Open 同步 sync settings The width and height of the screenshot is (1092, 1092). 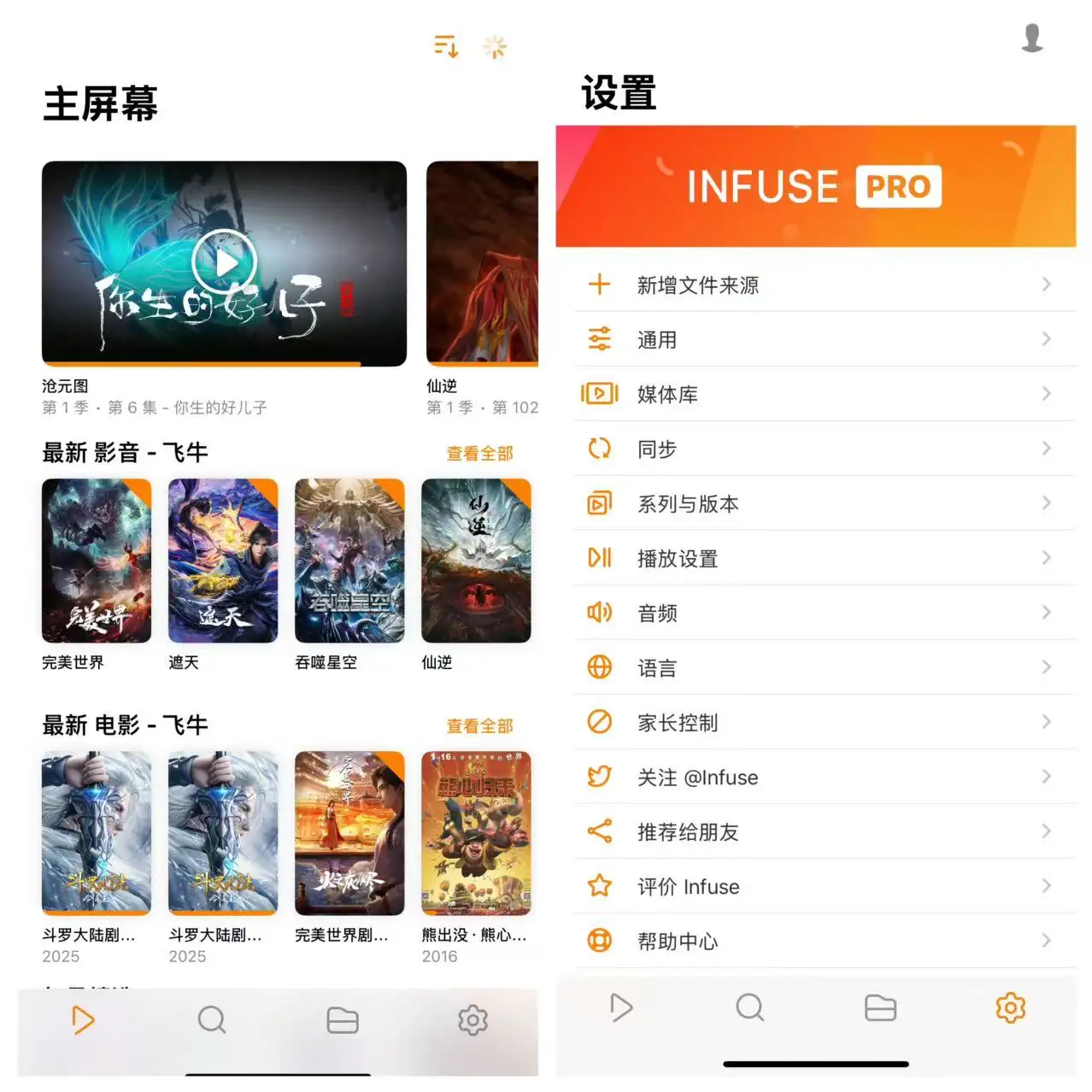pos(815,449)
